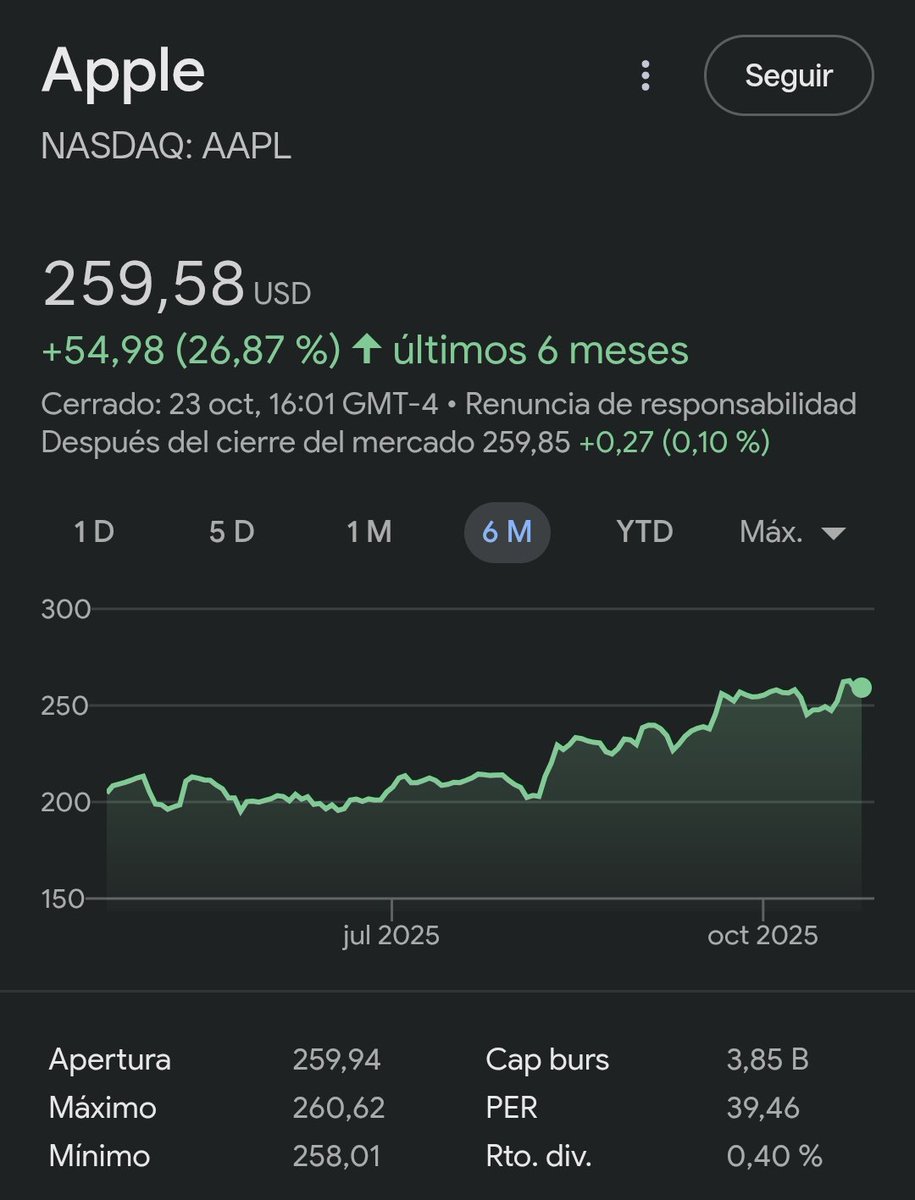Viewport: 915px width, 1200px height.
Task: Select the 6 M range
Action: tap(507, 532)
